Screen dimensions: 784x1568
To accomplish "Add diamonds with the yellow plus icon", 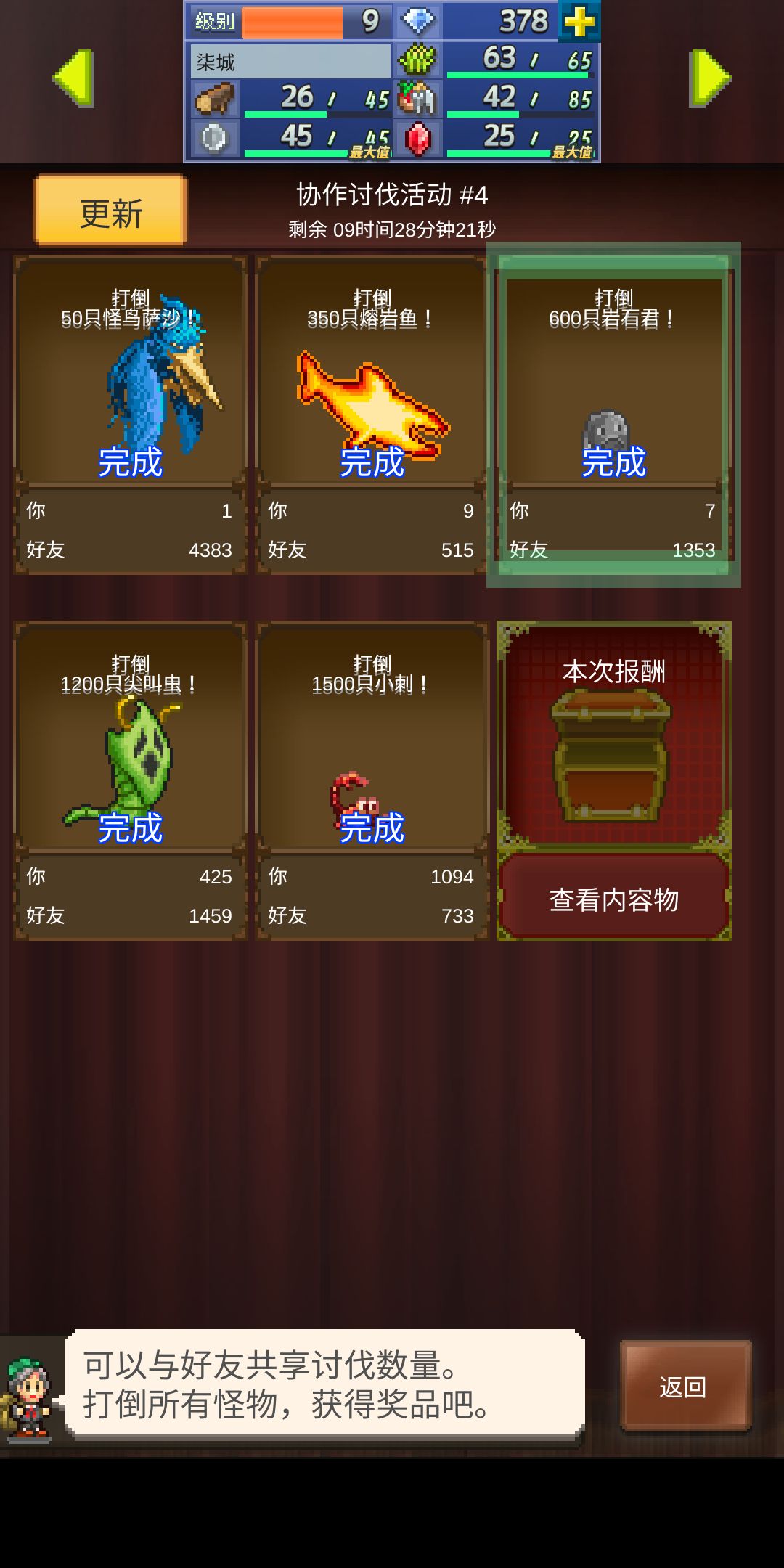I will click(579, 21).
